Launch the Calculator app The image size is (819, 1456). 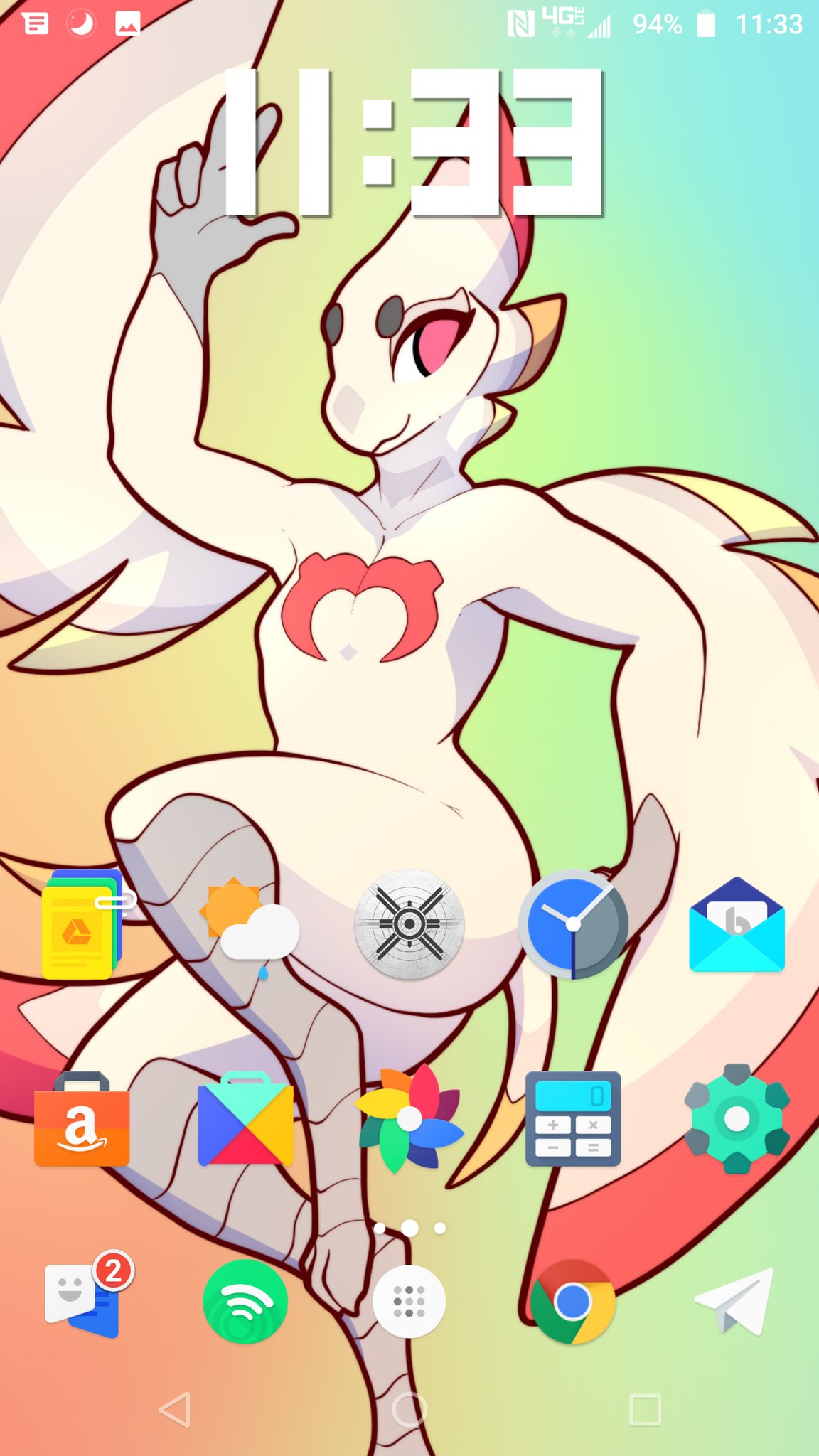click(573, 1119)
